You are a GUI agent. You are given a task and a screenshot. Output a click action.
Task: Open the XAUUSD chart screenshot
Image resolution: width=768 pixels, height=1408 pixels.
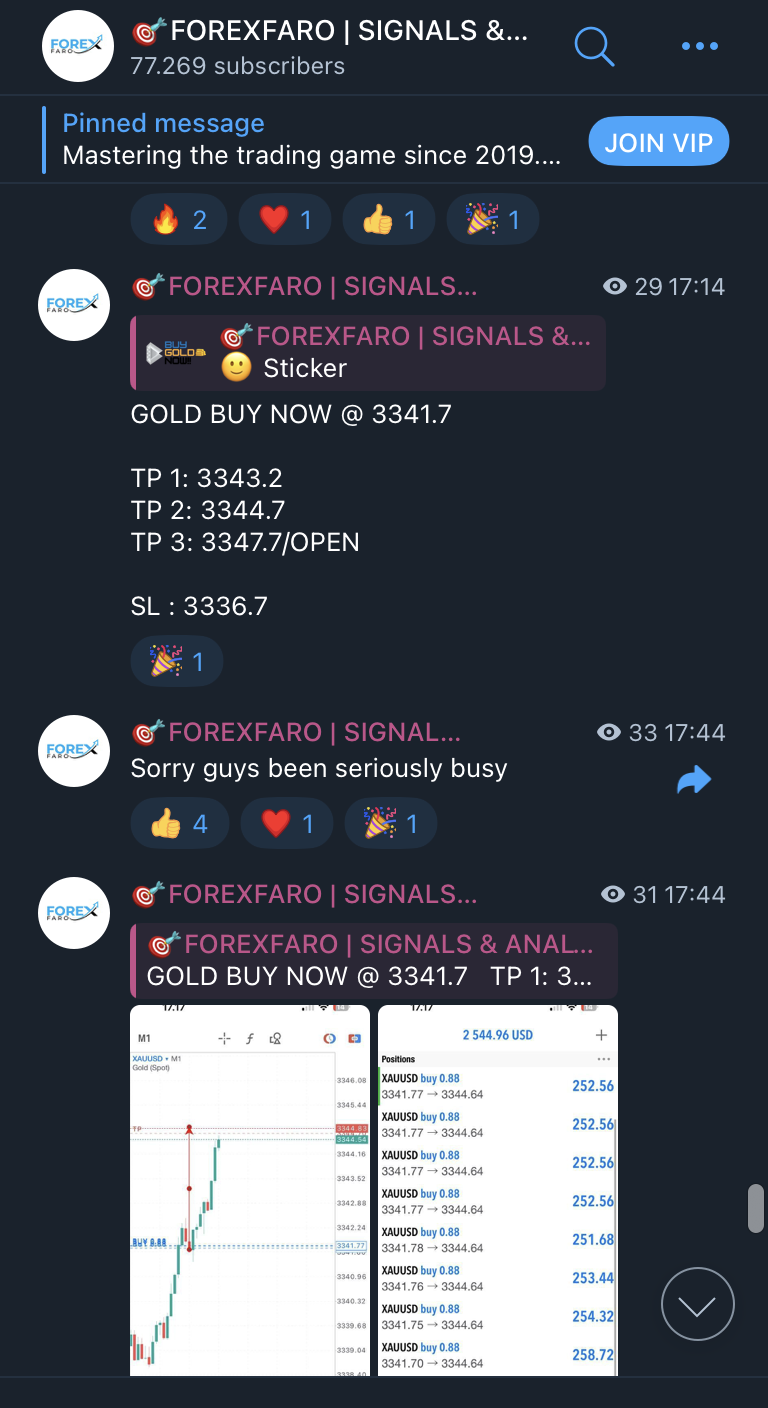point(250,1190)
